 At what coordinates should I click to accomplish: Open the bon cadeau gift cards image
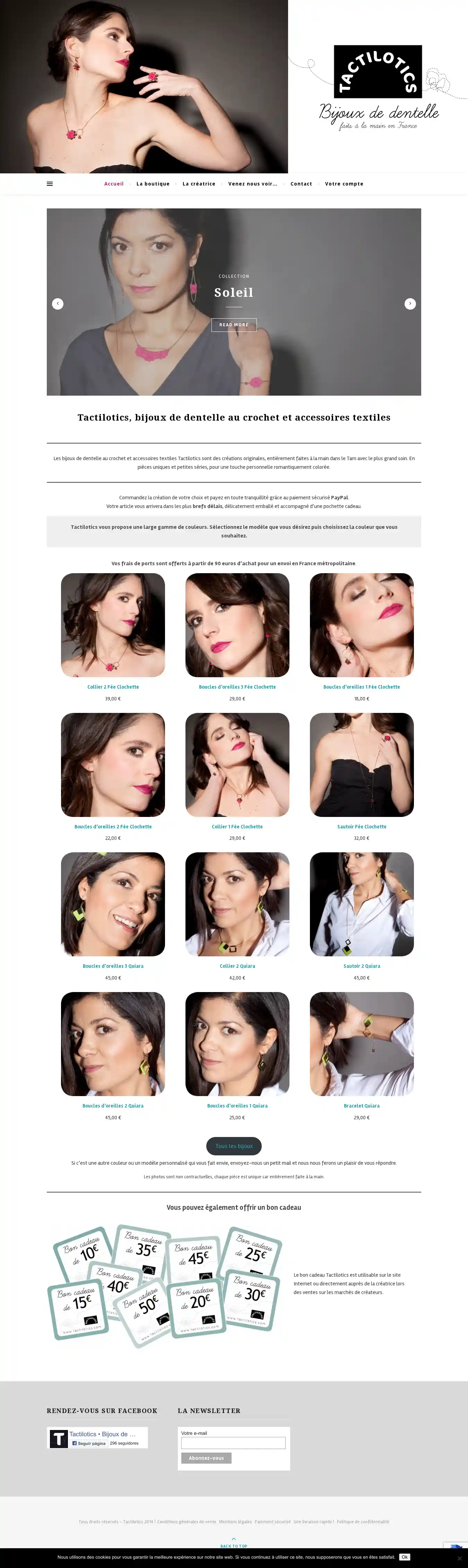[x=164, y=1284]
